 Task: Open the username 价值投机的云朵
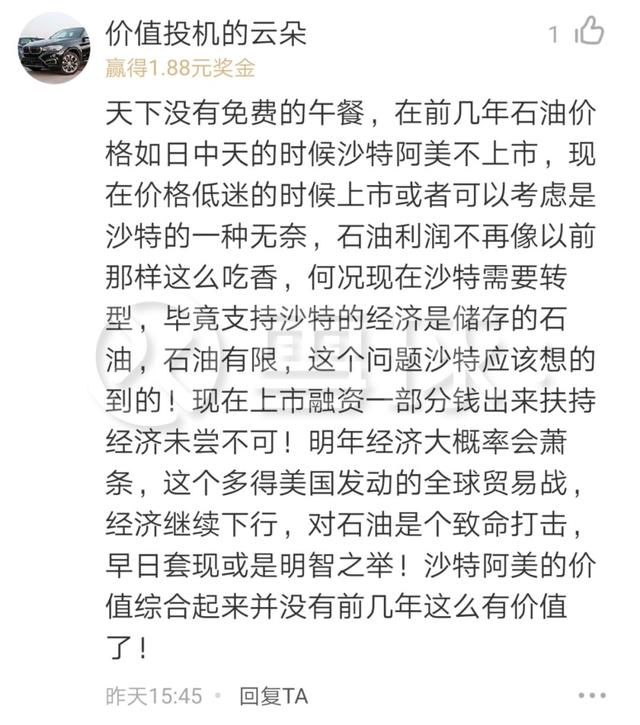205,32
